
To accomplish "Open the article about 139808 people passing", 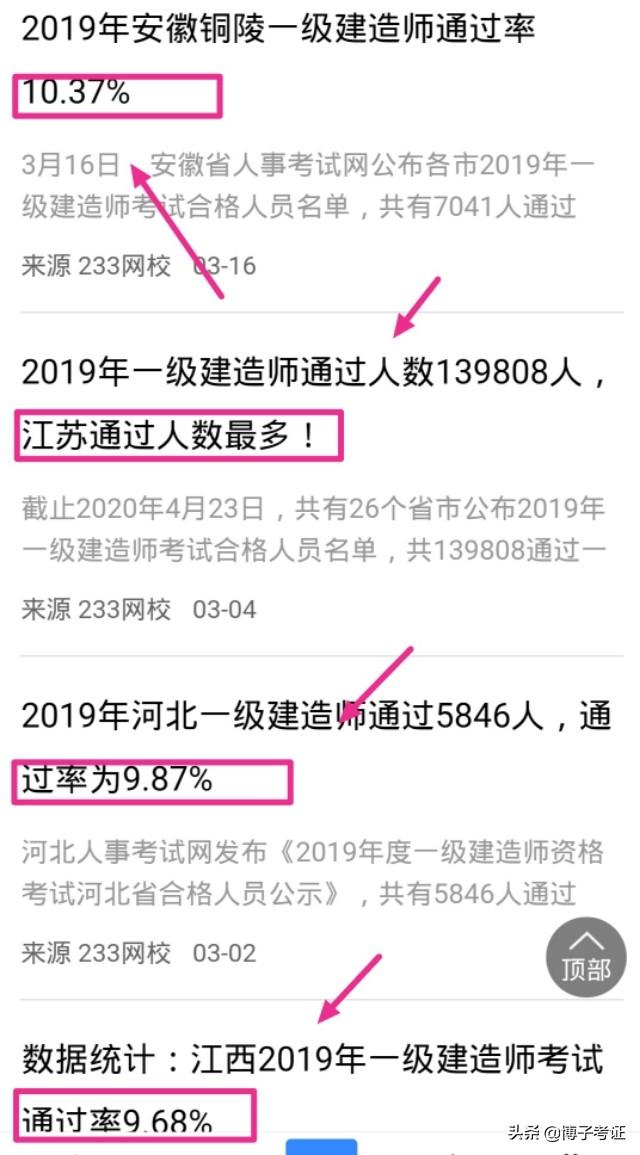I will click(312, 375).
